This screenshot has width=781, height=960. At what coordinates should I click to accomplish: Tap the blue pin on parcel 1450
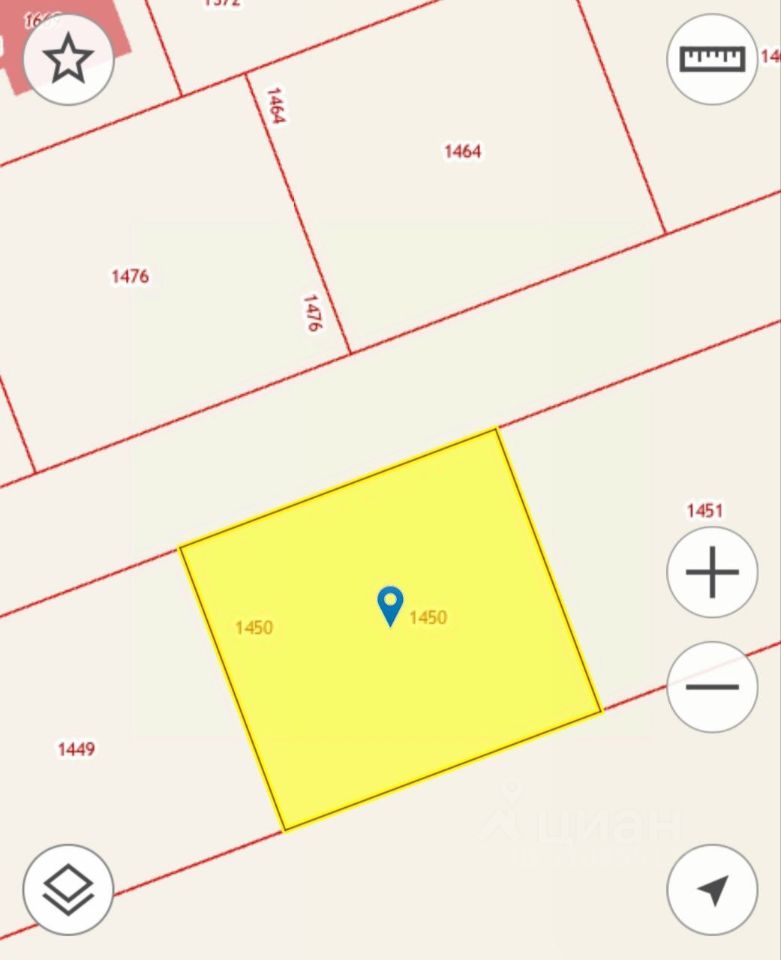pos(389,604)
